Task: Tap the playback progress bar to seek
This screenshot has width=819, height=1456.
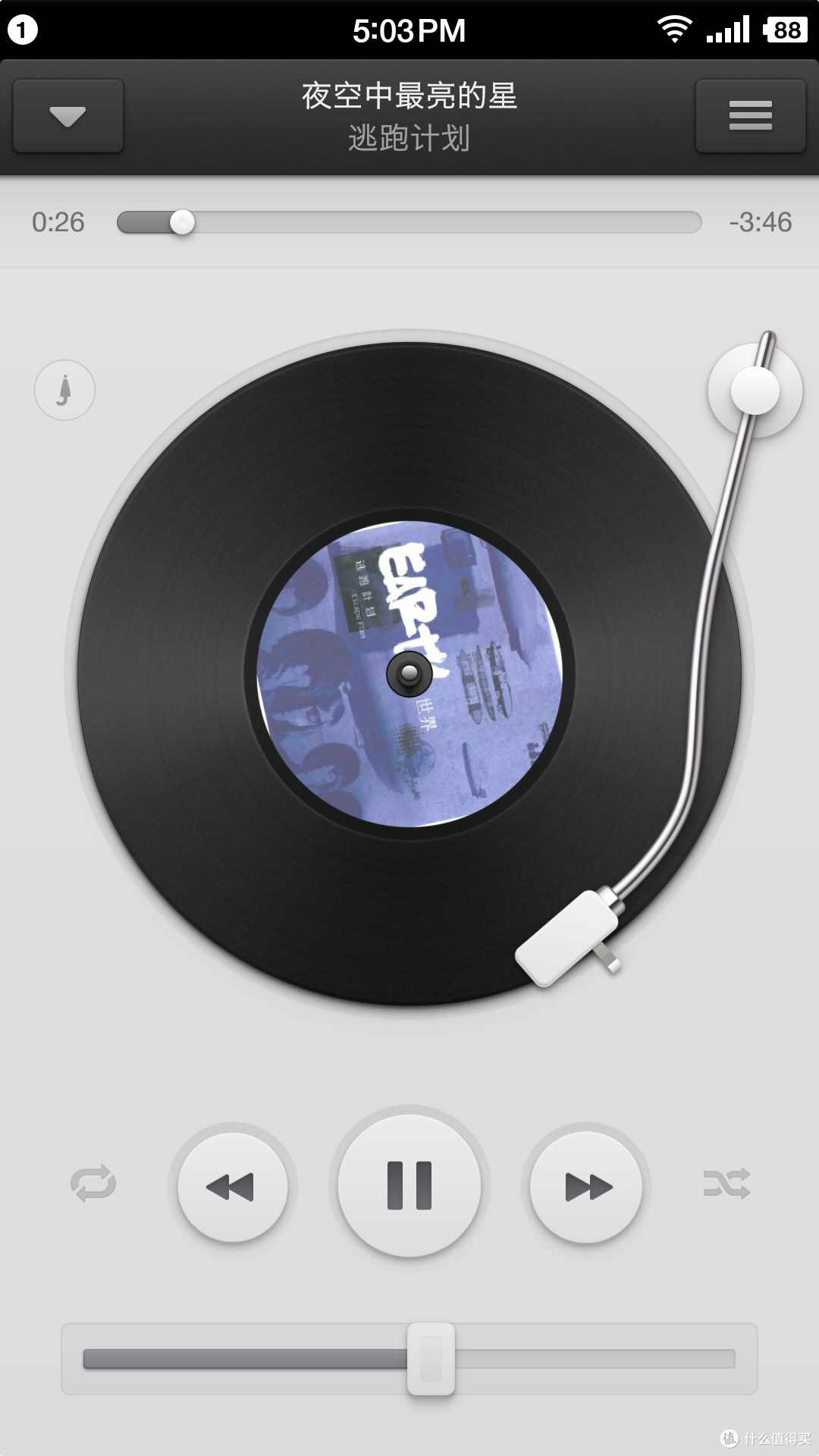Action: [409, 222]
